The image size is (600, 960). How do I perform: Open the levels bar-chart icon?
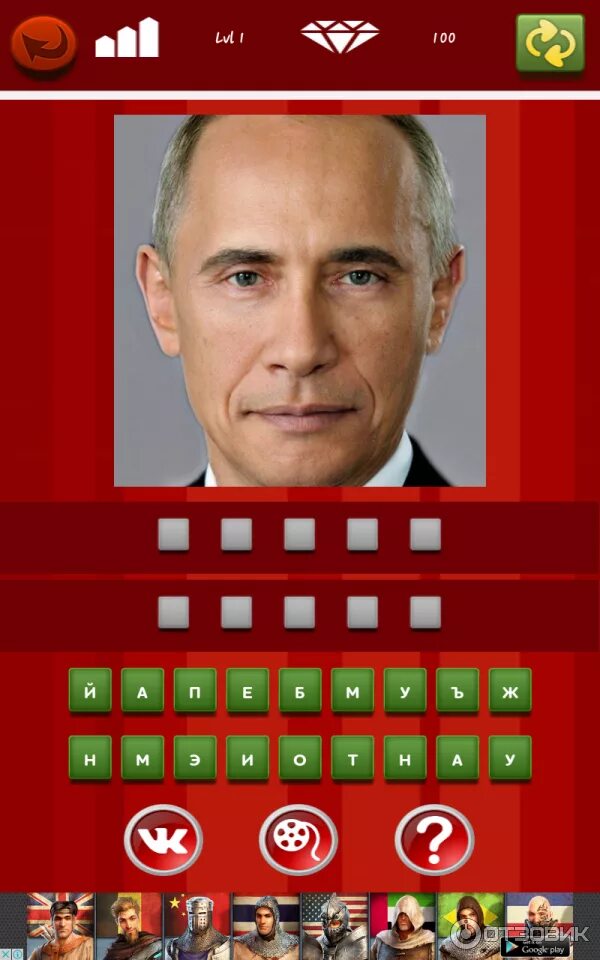point(127,38)
